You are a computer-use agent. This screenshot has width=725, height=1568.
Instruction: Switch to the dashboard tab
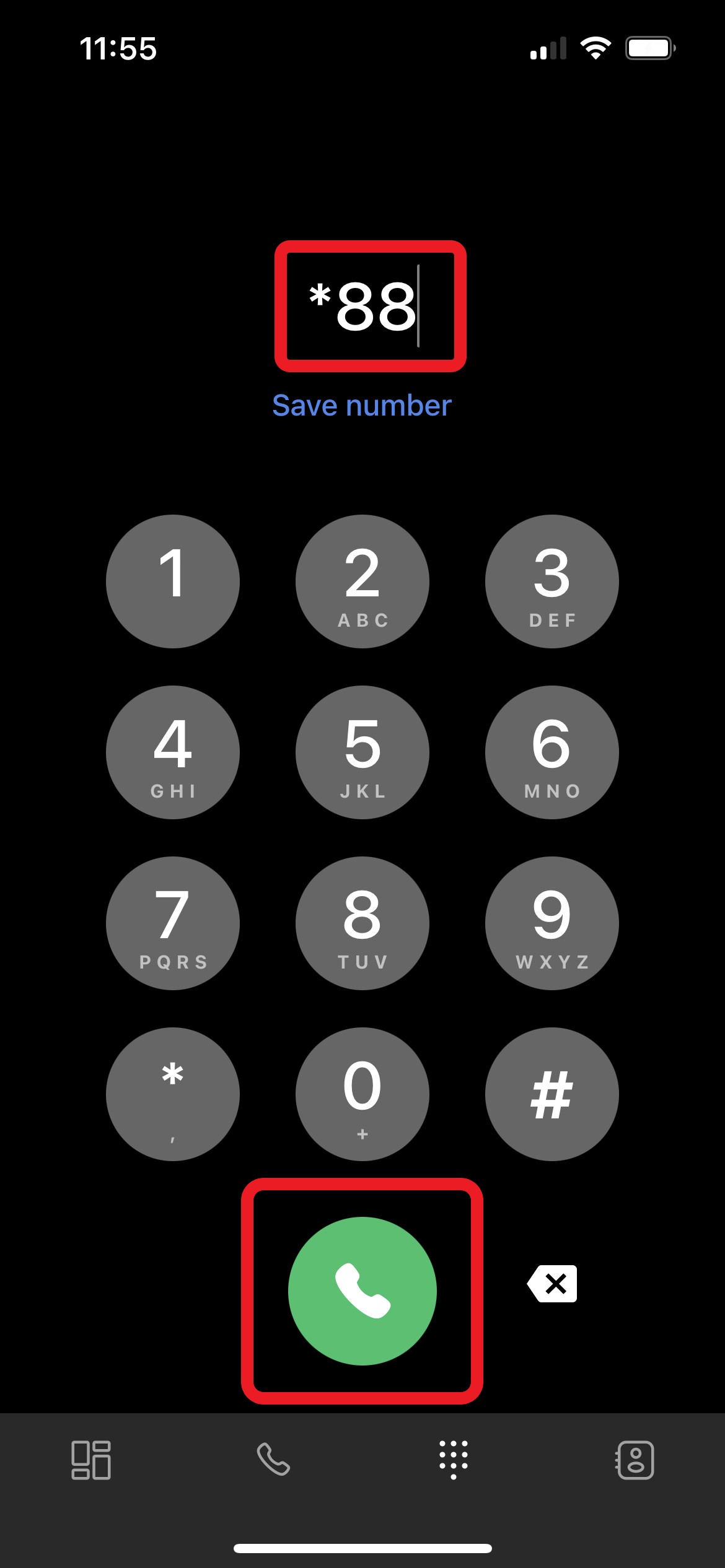click(91, 1460)
